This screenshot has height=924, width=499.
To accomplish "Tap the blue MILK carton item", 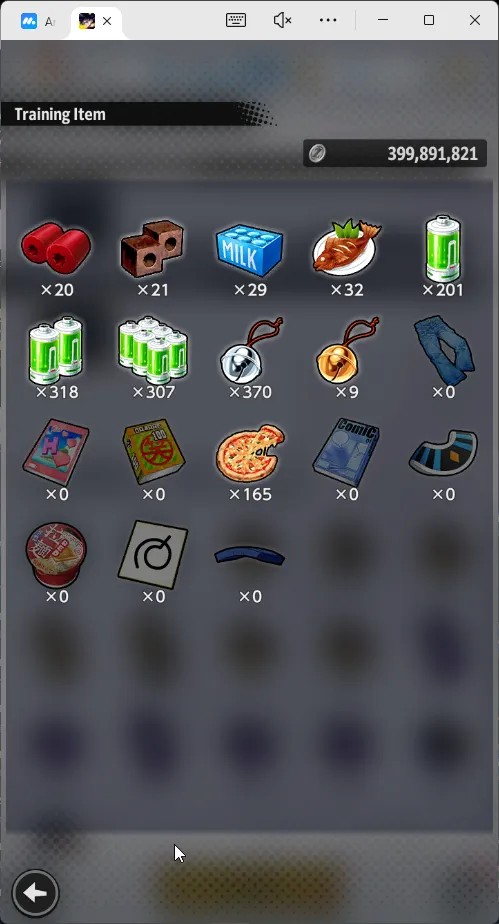I will pyautogui.click(x=249, y=249).
